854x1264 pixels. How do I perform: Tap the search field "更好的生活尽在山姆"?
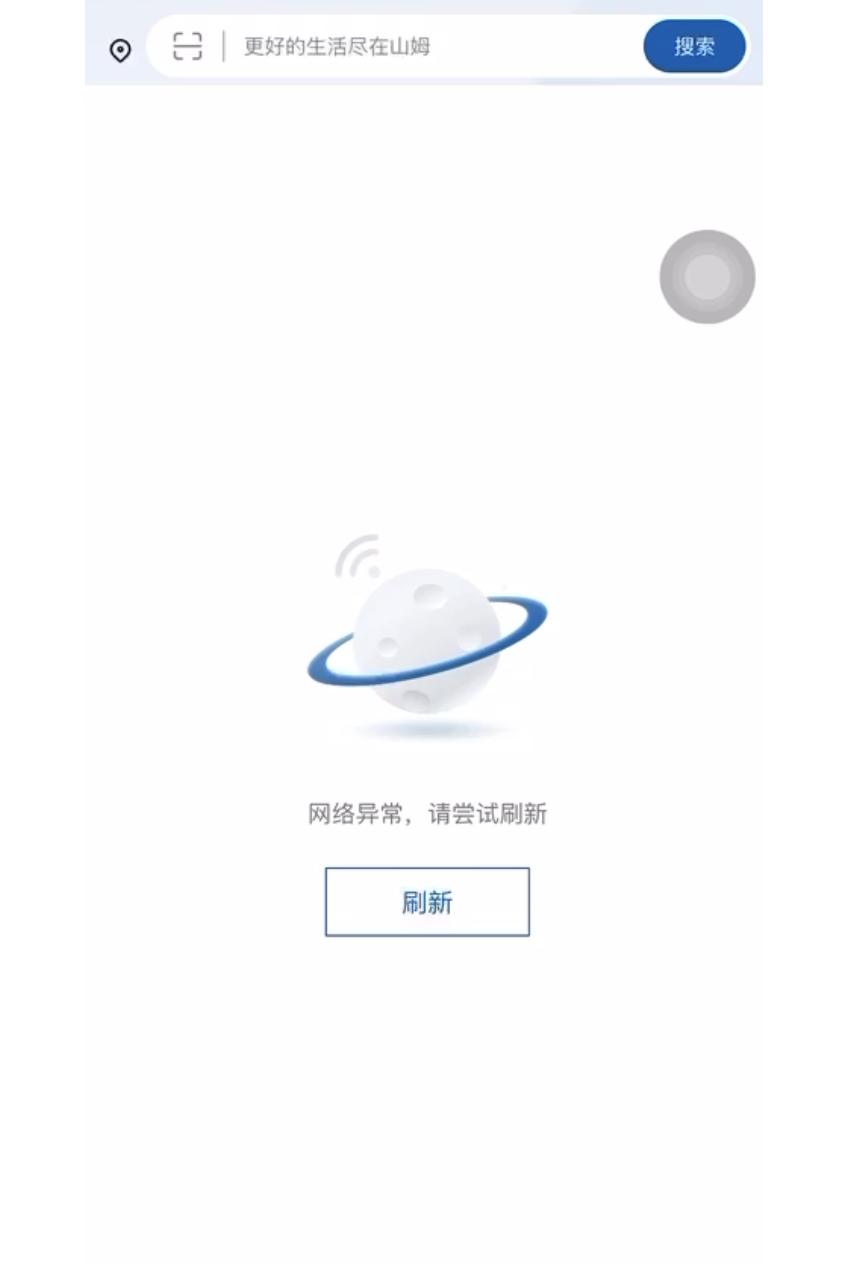click(400, 46)
